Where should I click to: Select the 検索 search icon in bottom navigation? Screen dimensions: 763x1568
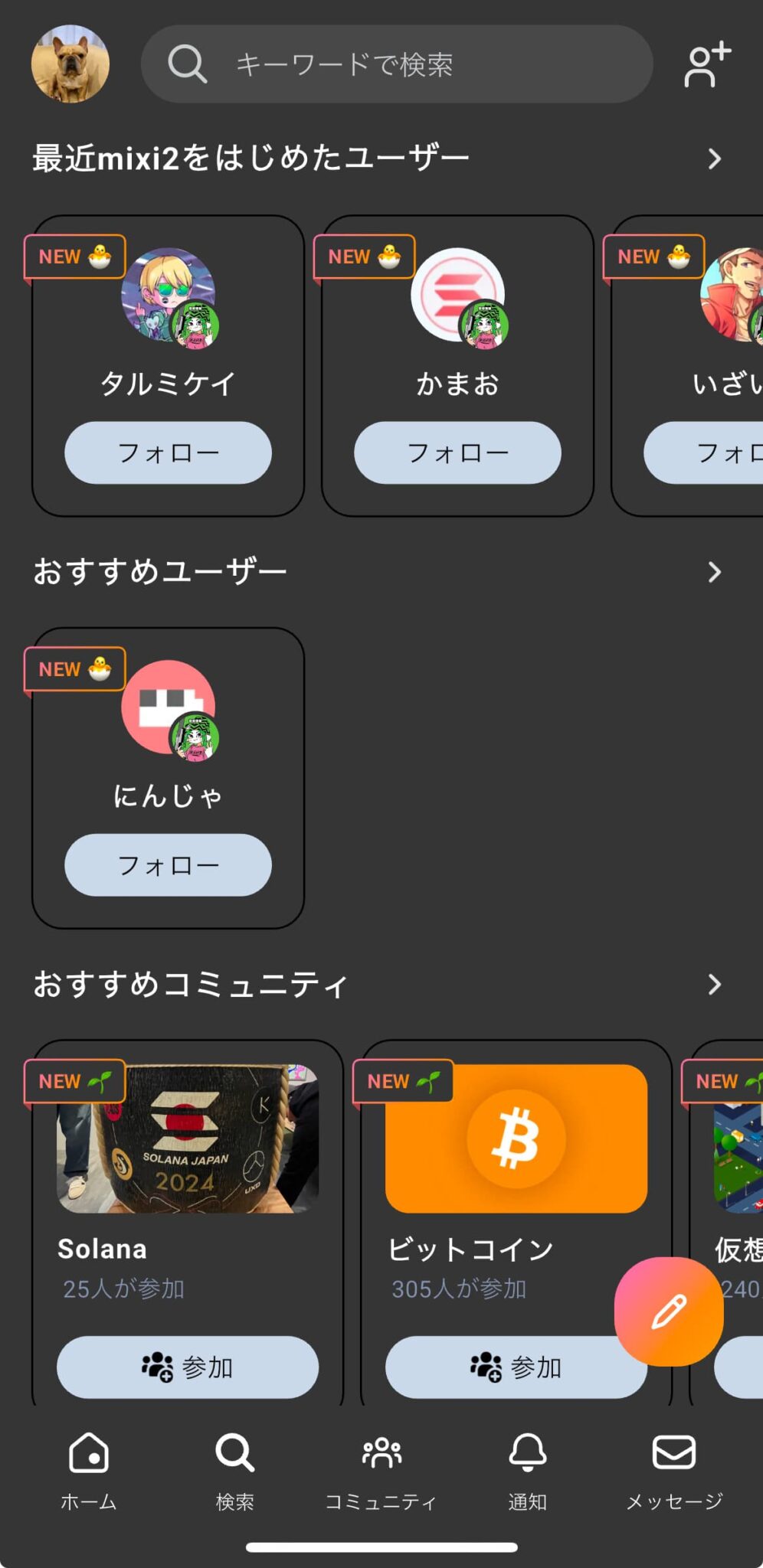234,1453
